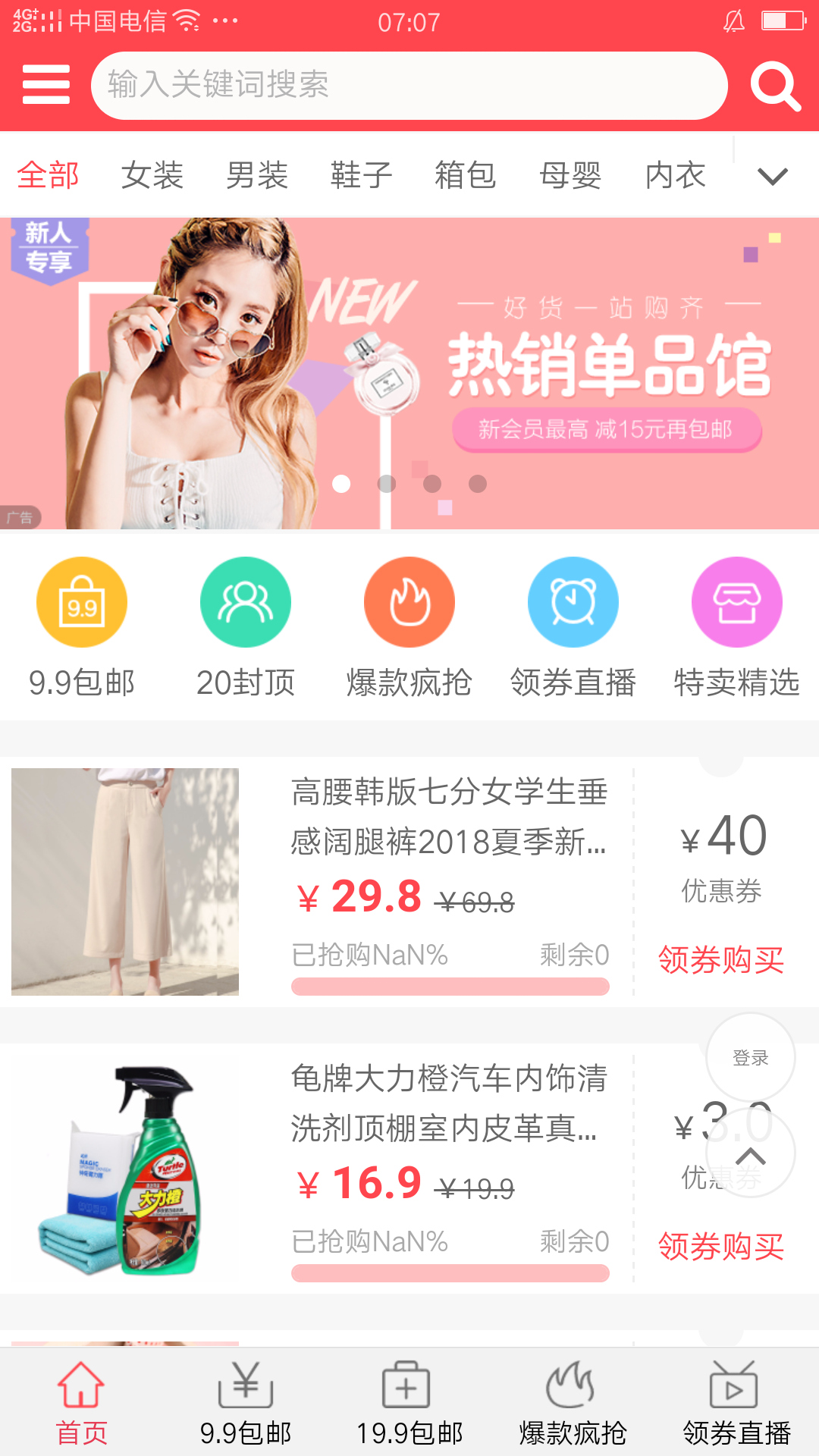This screenshot has width=819, height=1456.
Task: Tap the 爆款疯抢 flame icon
Action: click(x=409, y=601)
